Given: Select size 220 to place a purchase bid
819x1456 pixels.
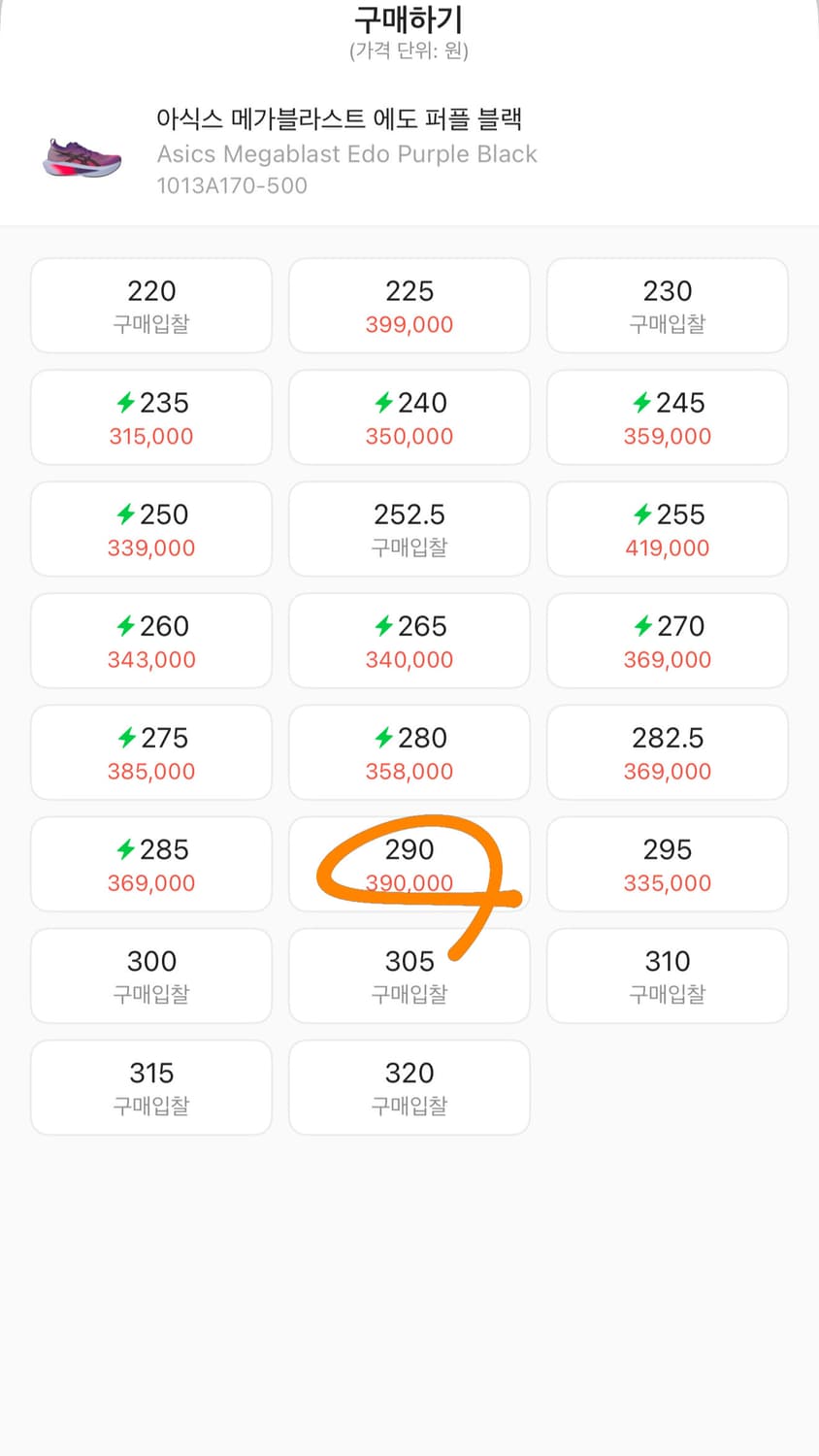Looking at the screenshot, I should pyautogui.click(x=150, y=305).
